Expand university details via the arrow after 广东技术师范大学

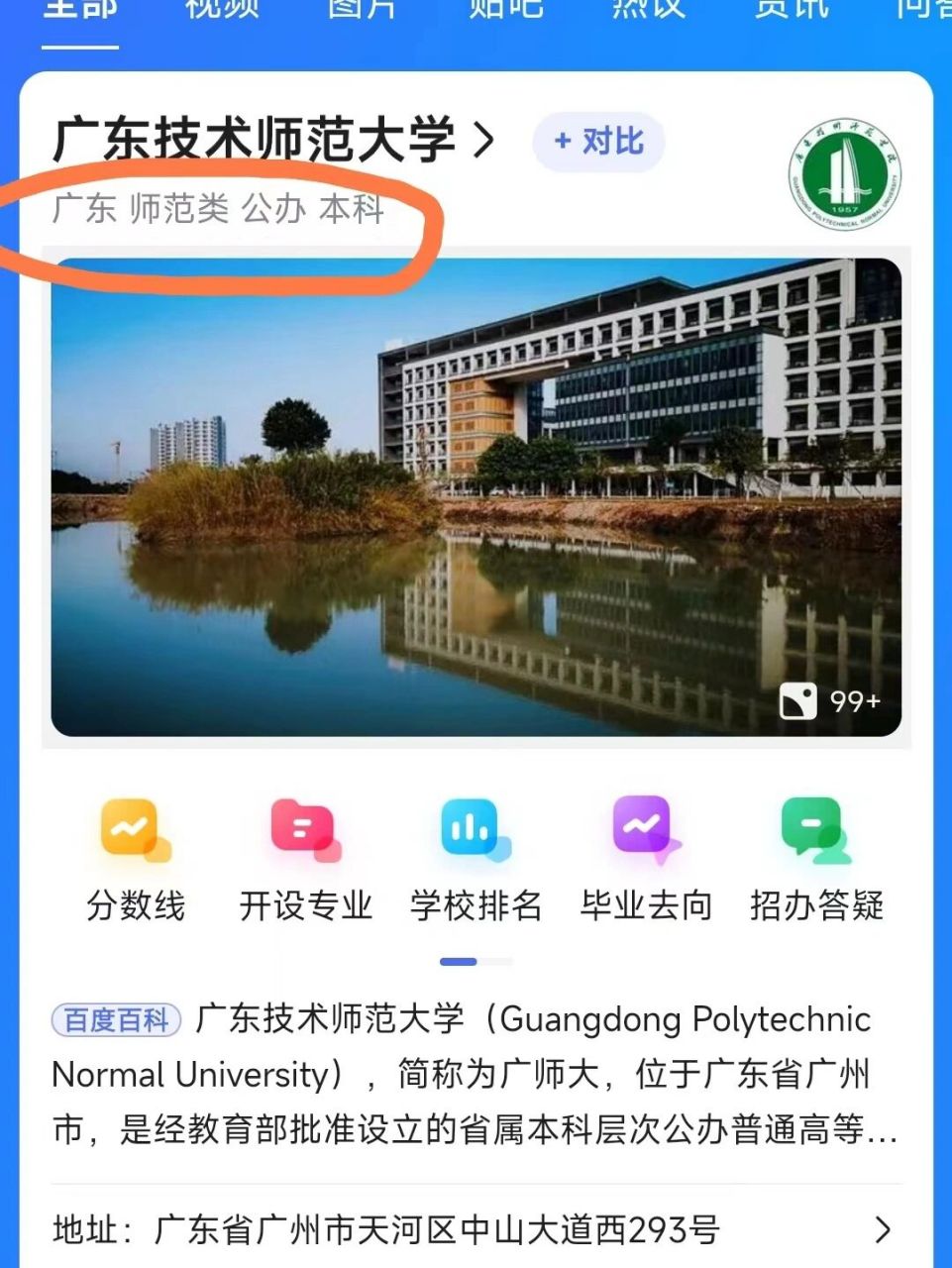click(x=482, y=141)
